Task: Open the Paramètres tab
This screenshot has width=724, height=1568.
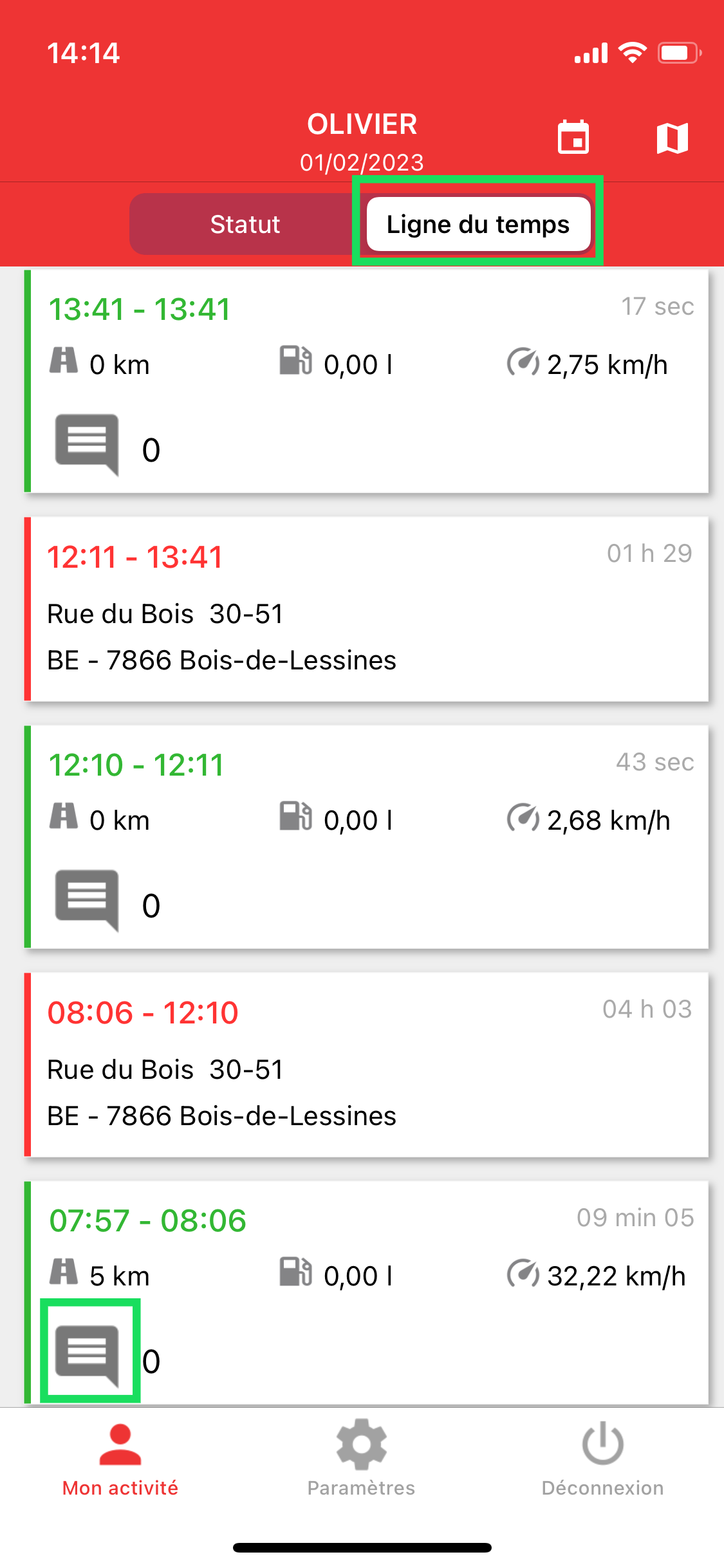Action: coord(361,1460)
